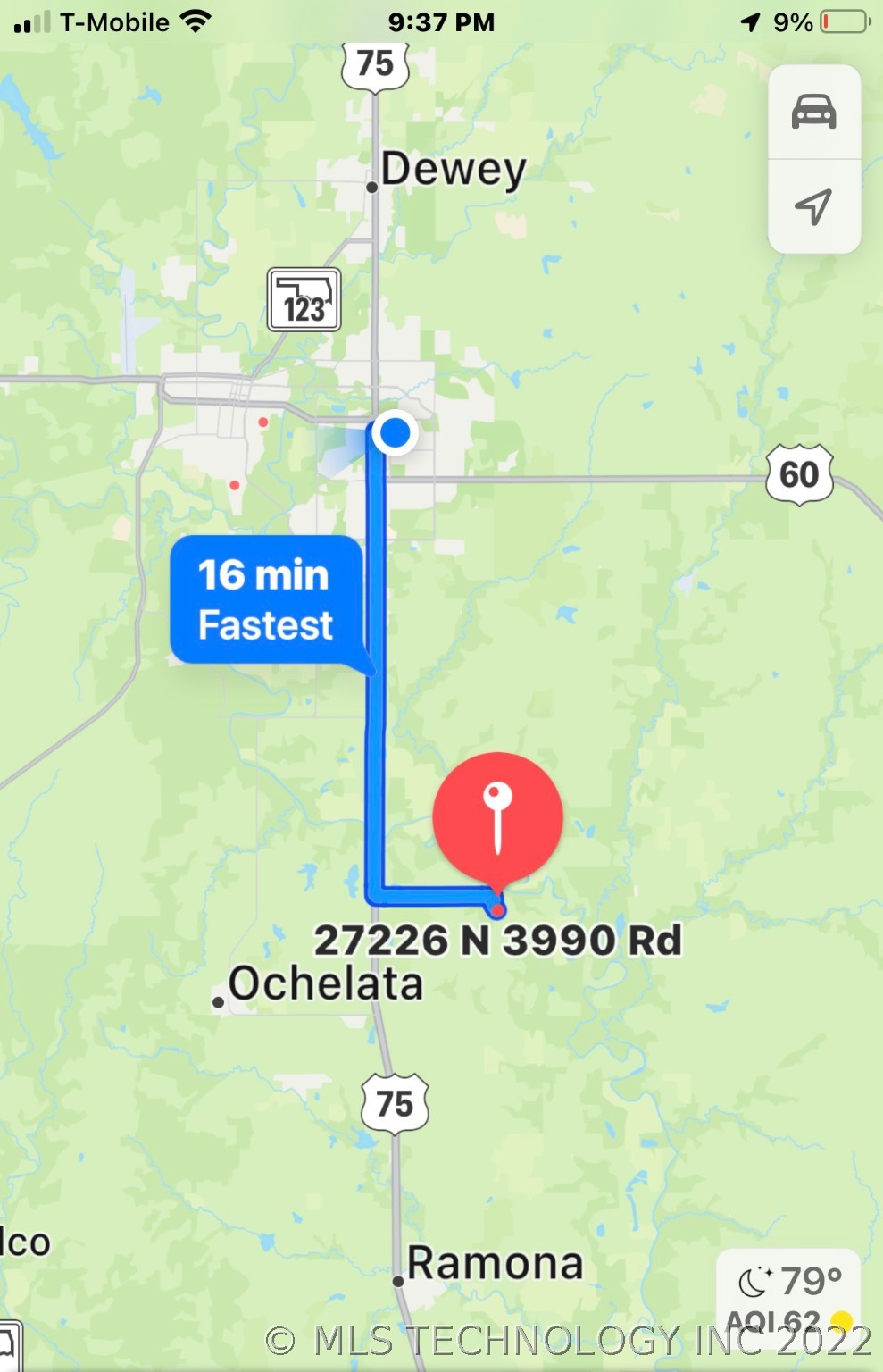Image resolution: width=883 pixels, height=1372 pixels.
Task: Open the driving map mode car button
Action: click(813, 113)
